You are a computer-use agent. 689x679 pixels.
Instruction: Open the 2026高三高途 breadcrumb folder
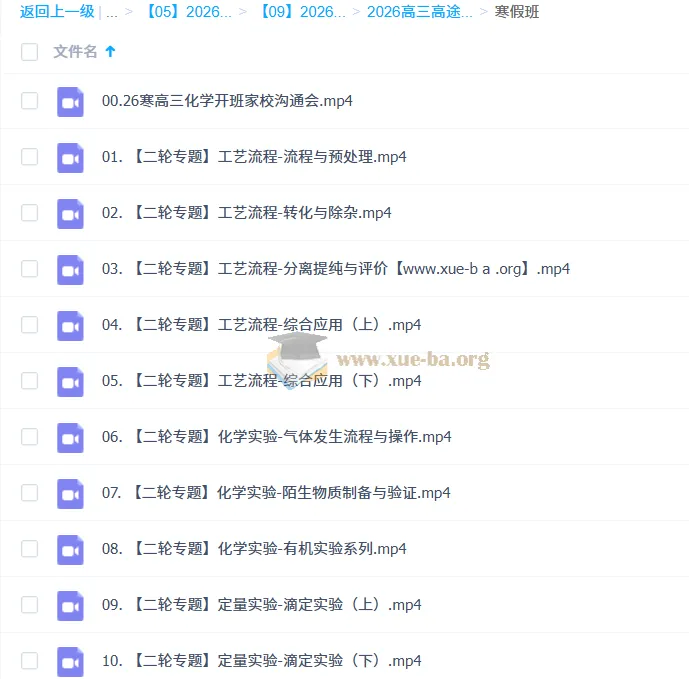[419, 12]
